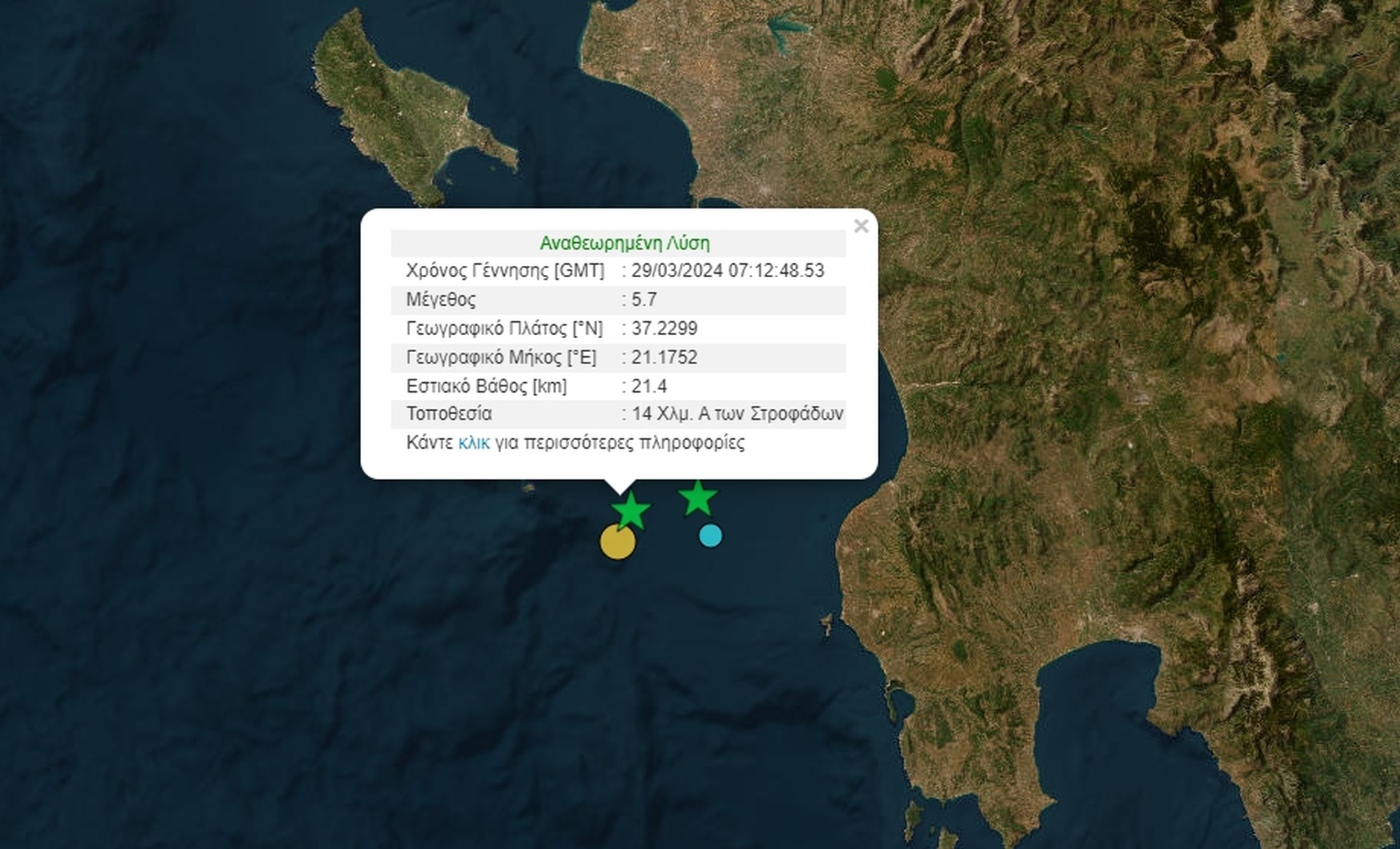The width and height of the screenshot is (1400, 849).
Task: Tap the green star under the popup pointer
Action: coord(631,510)
